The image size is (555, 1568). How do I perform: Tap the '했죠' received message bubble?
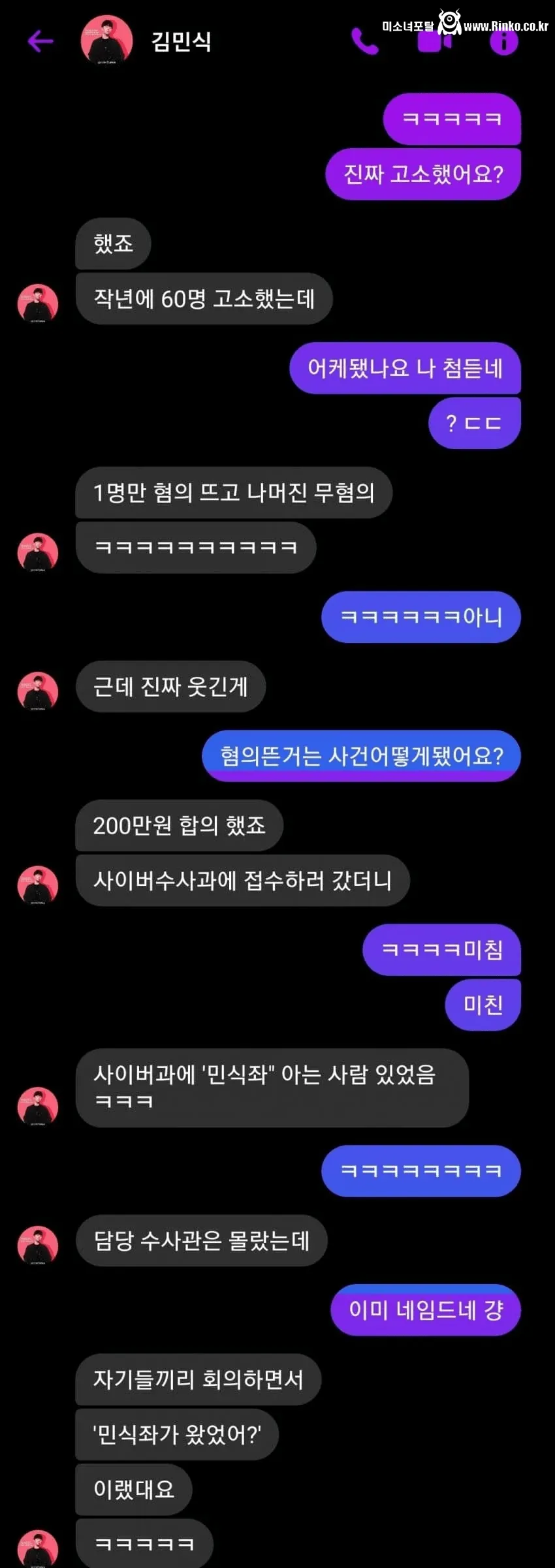(112, 242)
